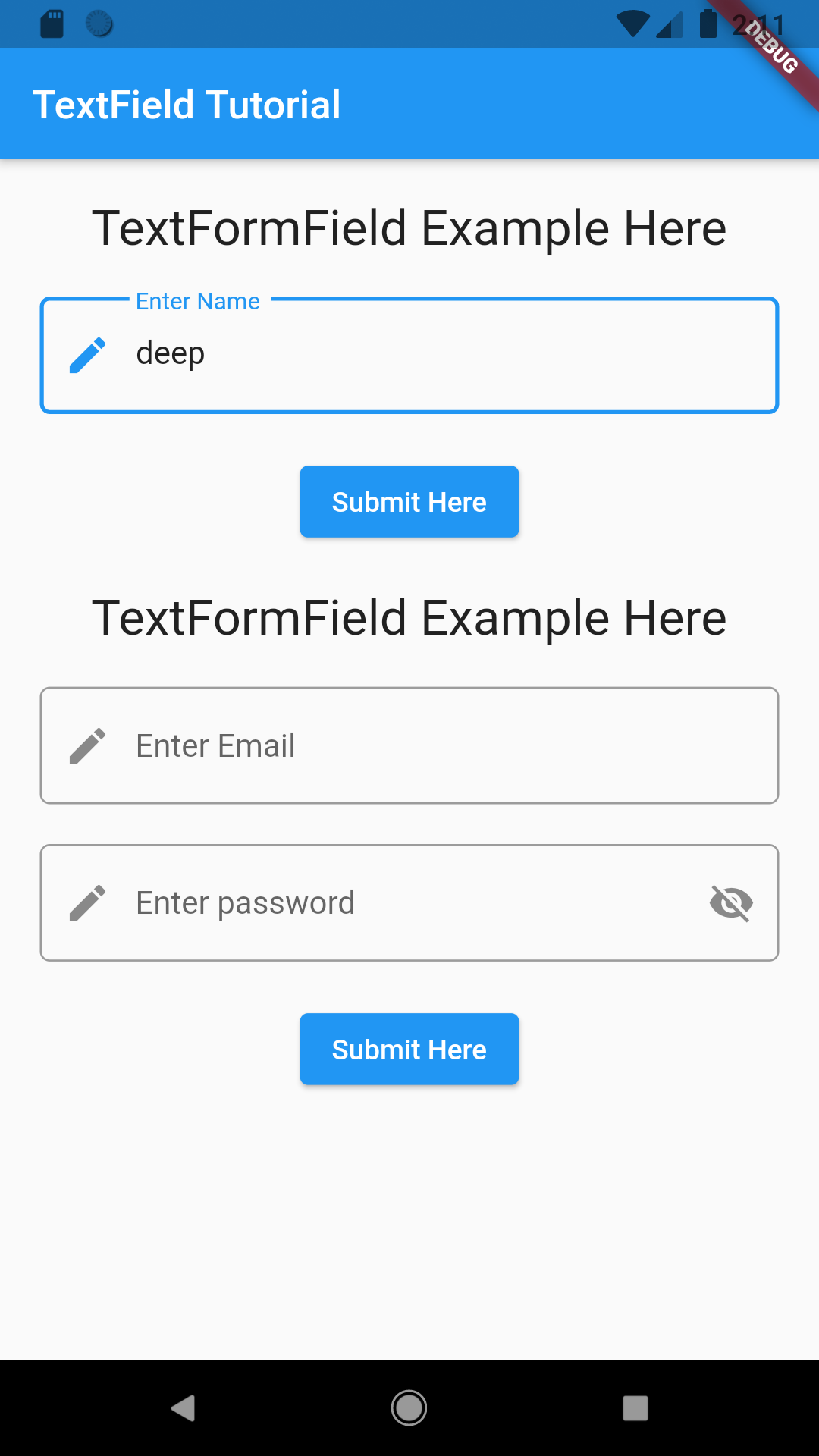Click the SD card icon in the status bar
Viewport: 819px width, 1456px height.
coord(52,23)
